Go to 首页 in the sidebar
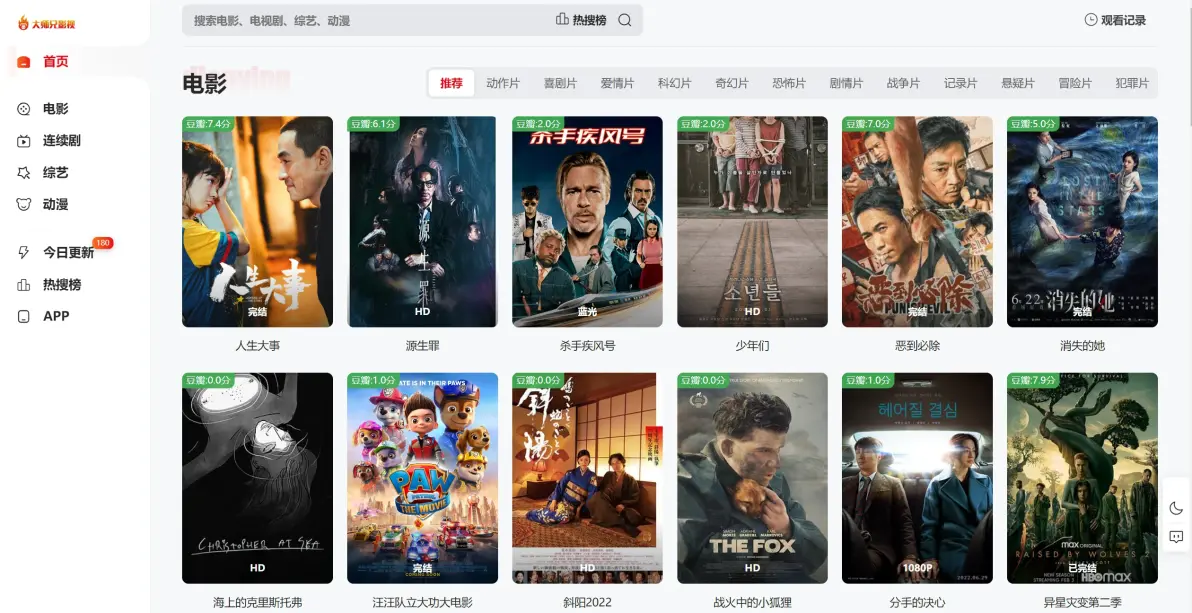1192x613 pixels. [55, 62]
